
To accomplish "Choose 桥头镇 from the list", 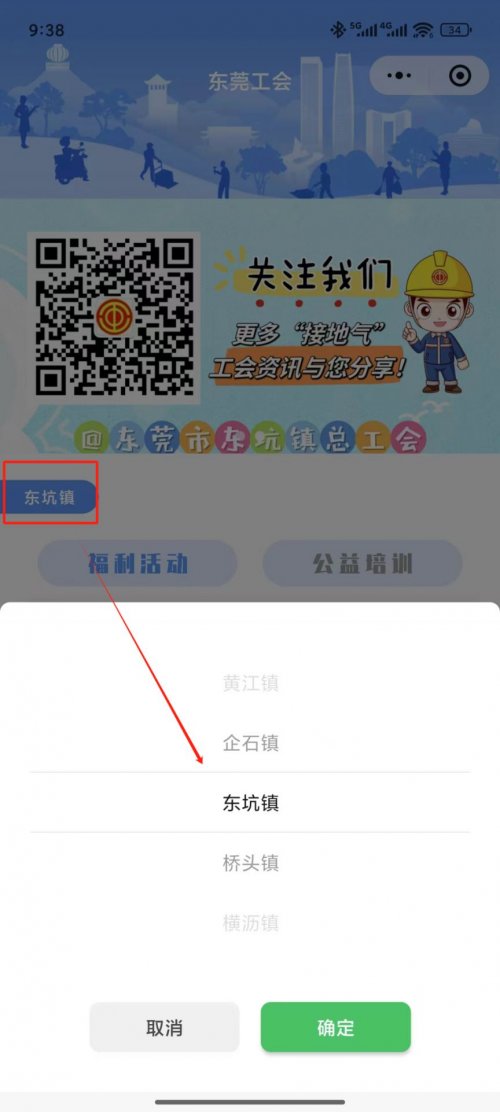I will pos(250,863).
